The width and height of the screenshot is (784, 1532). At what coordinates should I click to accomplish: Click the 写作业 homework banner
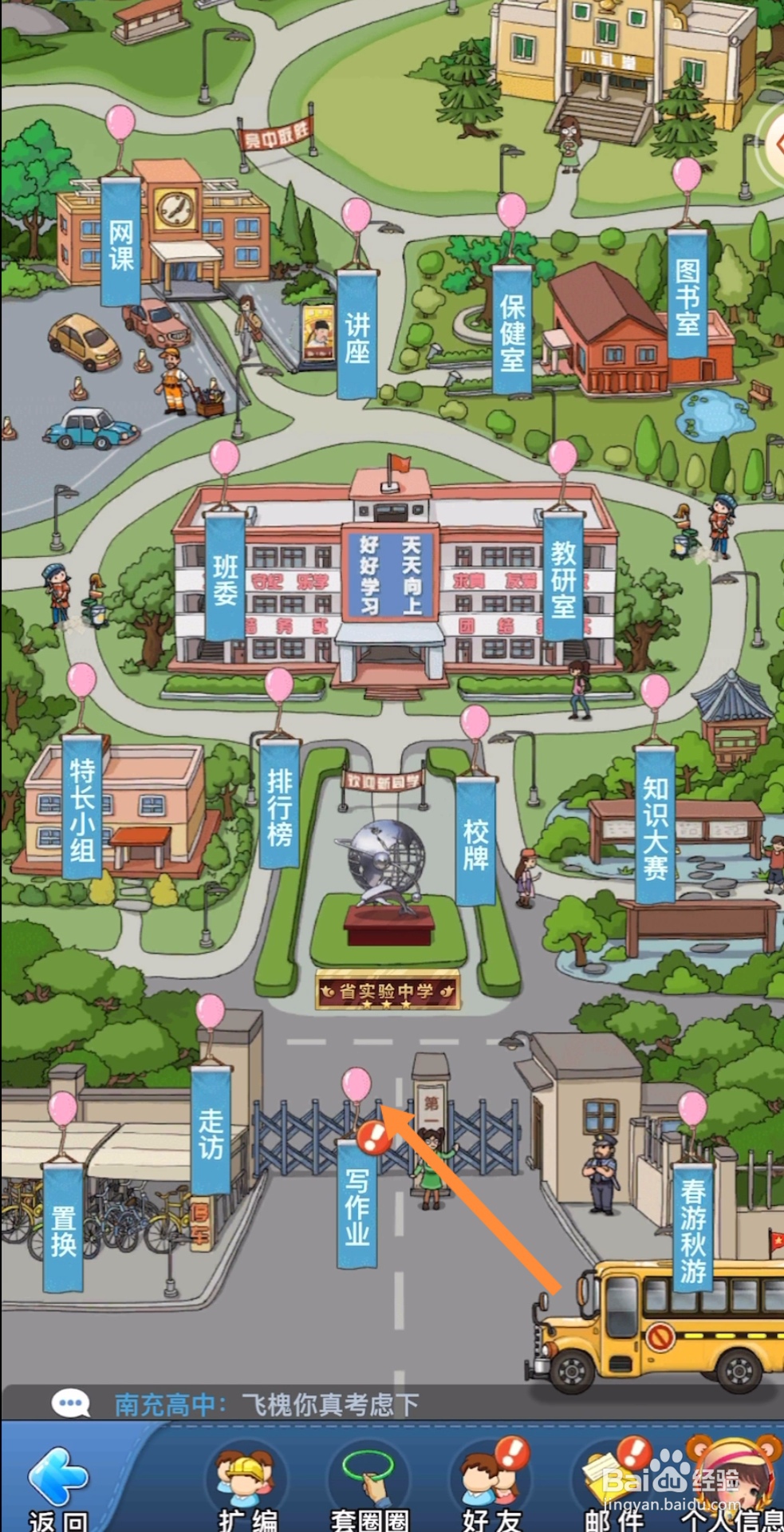click(x=358, y=1209)
